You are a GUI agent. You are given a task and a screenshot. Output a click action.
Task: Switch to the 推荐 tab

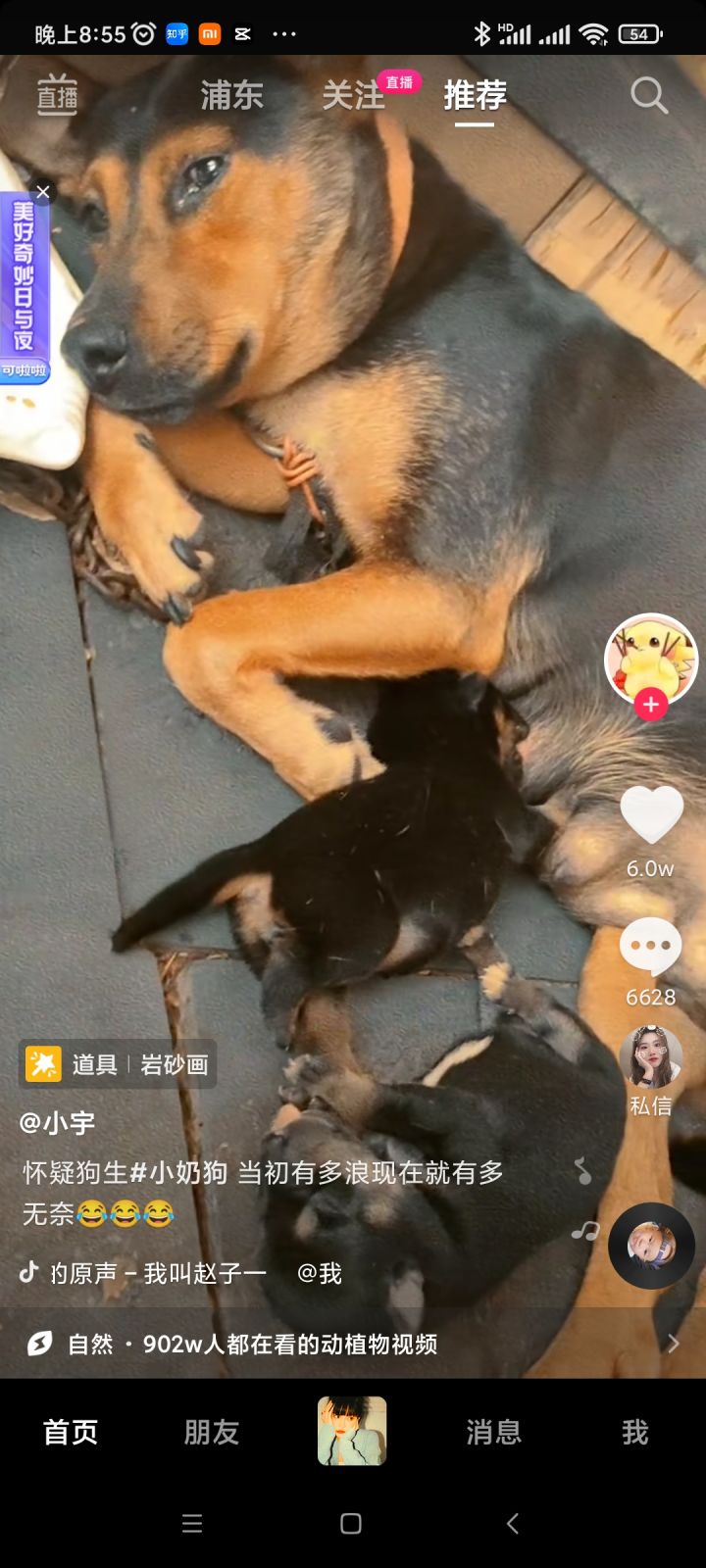coord(475,95)
